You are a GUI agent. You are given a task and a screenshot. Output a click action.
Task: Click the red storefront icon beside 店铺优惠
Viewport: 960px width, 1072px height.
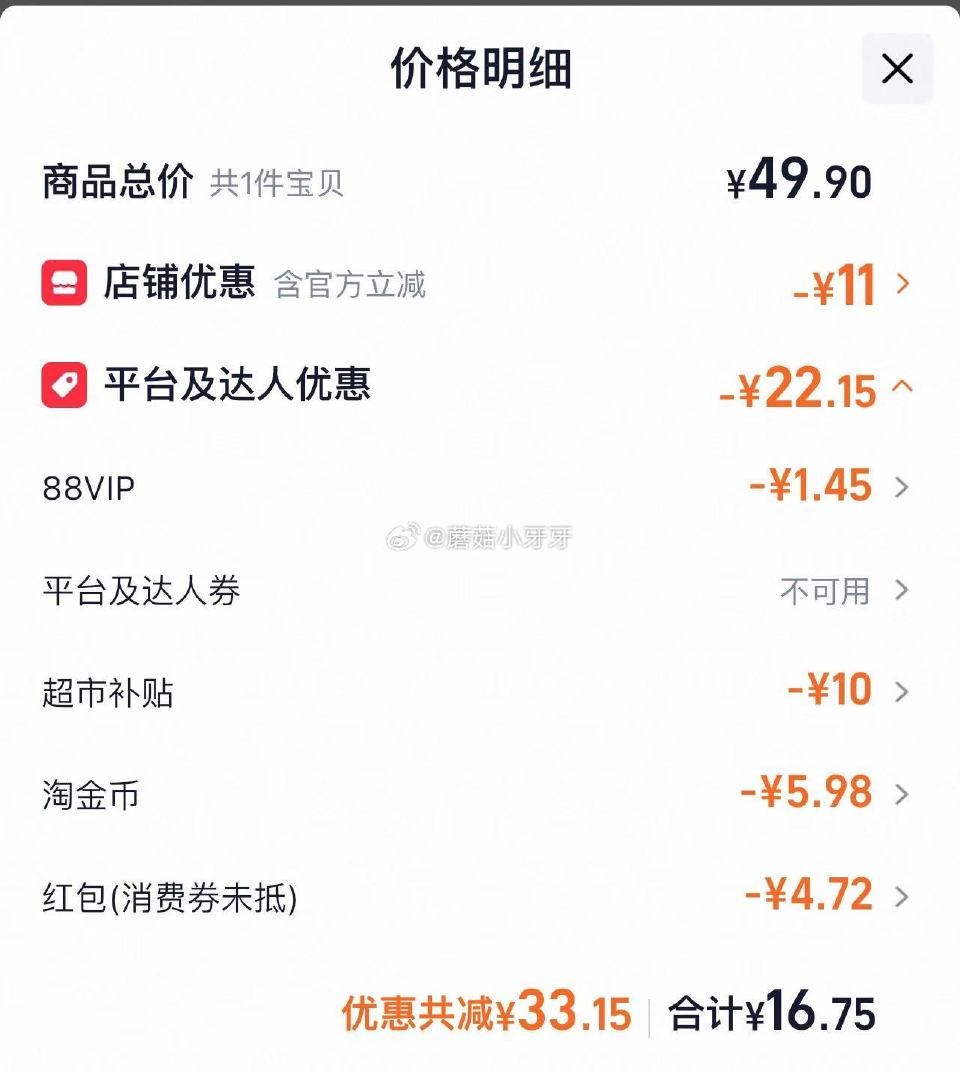[63, 284]
